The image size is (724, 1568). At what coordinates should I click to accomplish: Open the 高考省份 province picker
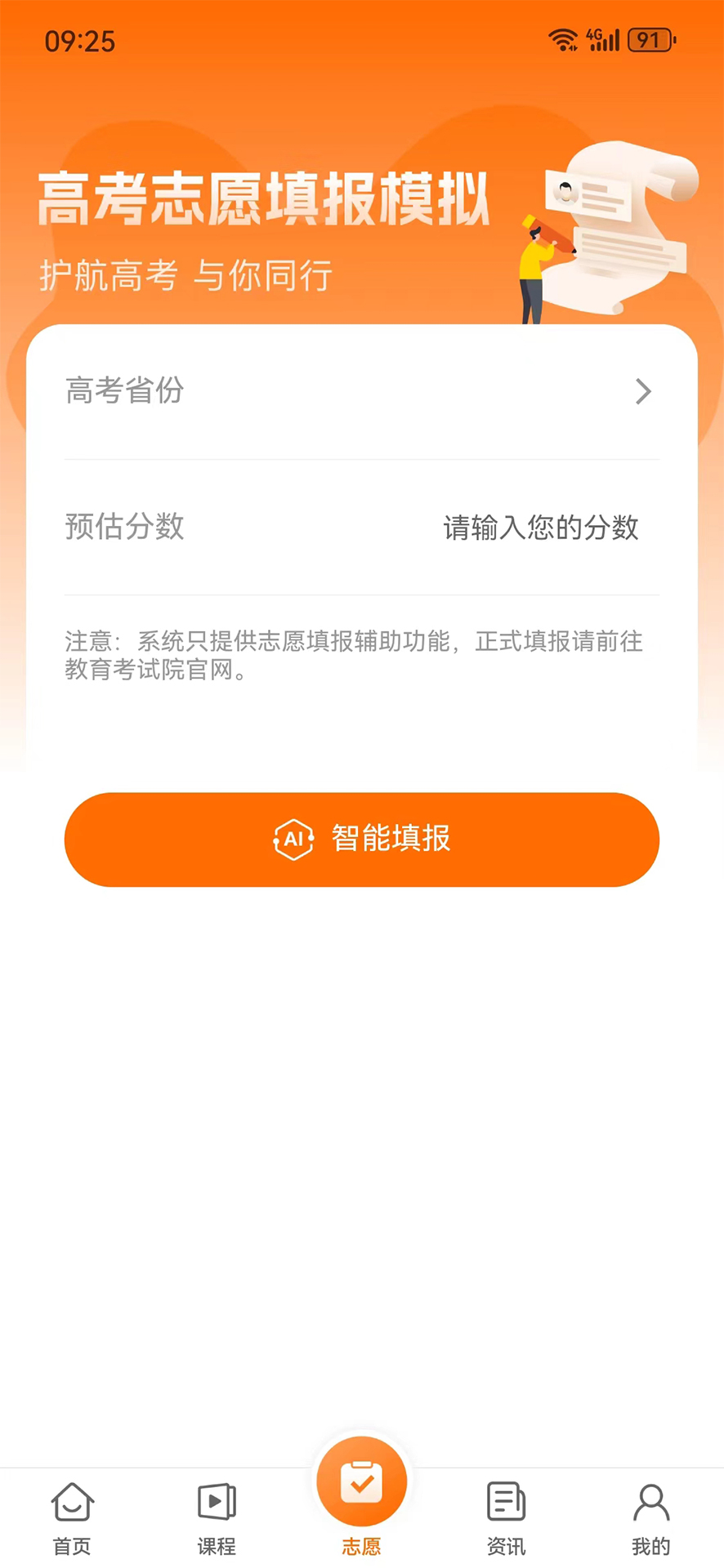pos(361,392)
